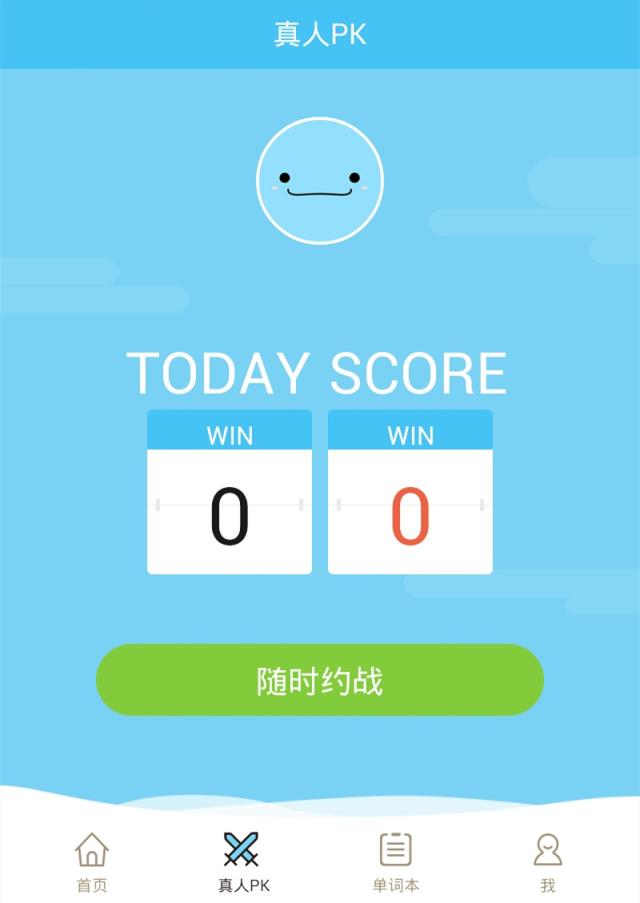The image size is (640, 903).
Task: Start a match with 随时约战 button
Action: pos(319,680)
